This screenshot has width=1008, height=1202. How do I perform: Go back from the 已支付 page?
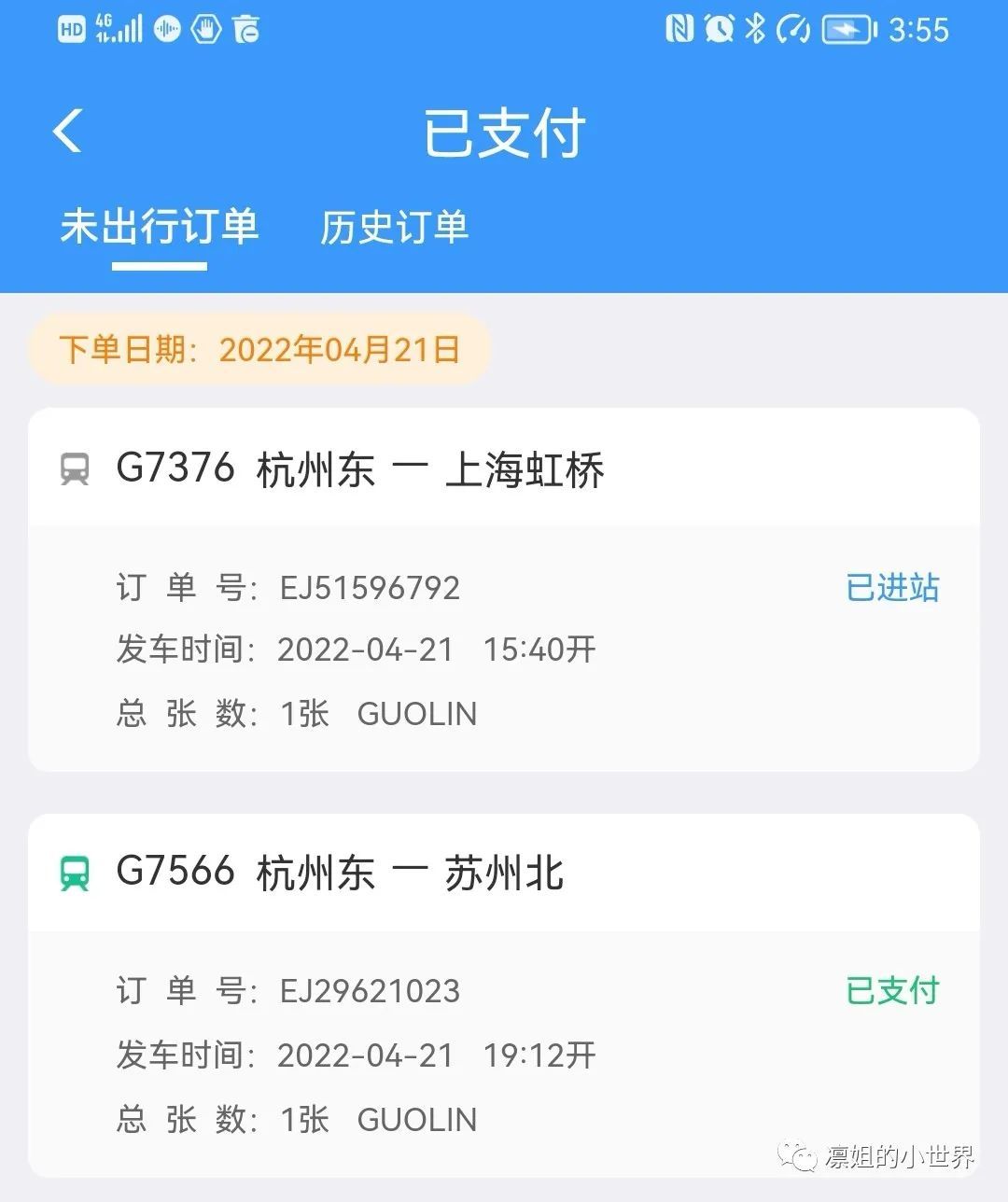[x=68, y=131]
